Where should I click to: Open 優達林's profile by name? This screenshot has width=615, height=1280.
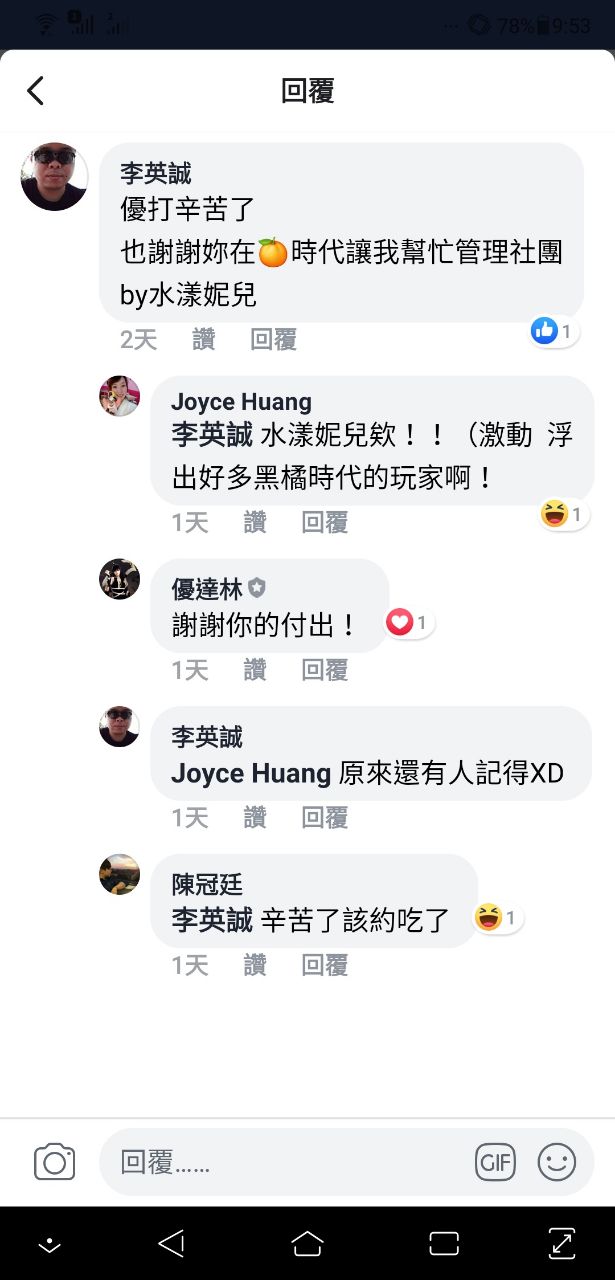(207, 589)
